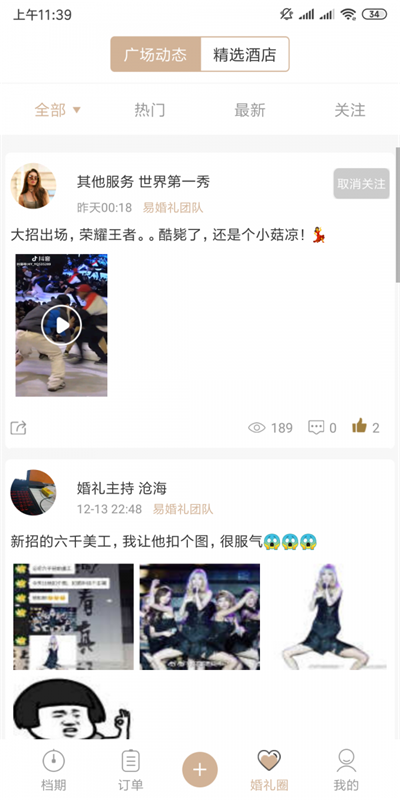Share 世界第一秀's post
Screen dimensions: 400x800
[18, 428]
